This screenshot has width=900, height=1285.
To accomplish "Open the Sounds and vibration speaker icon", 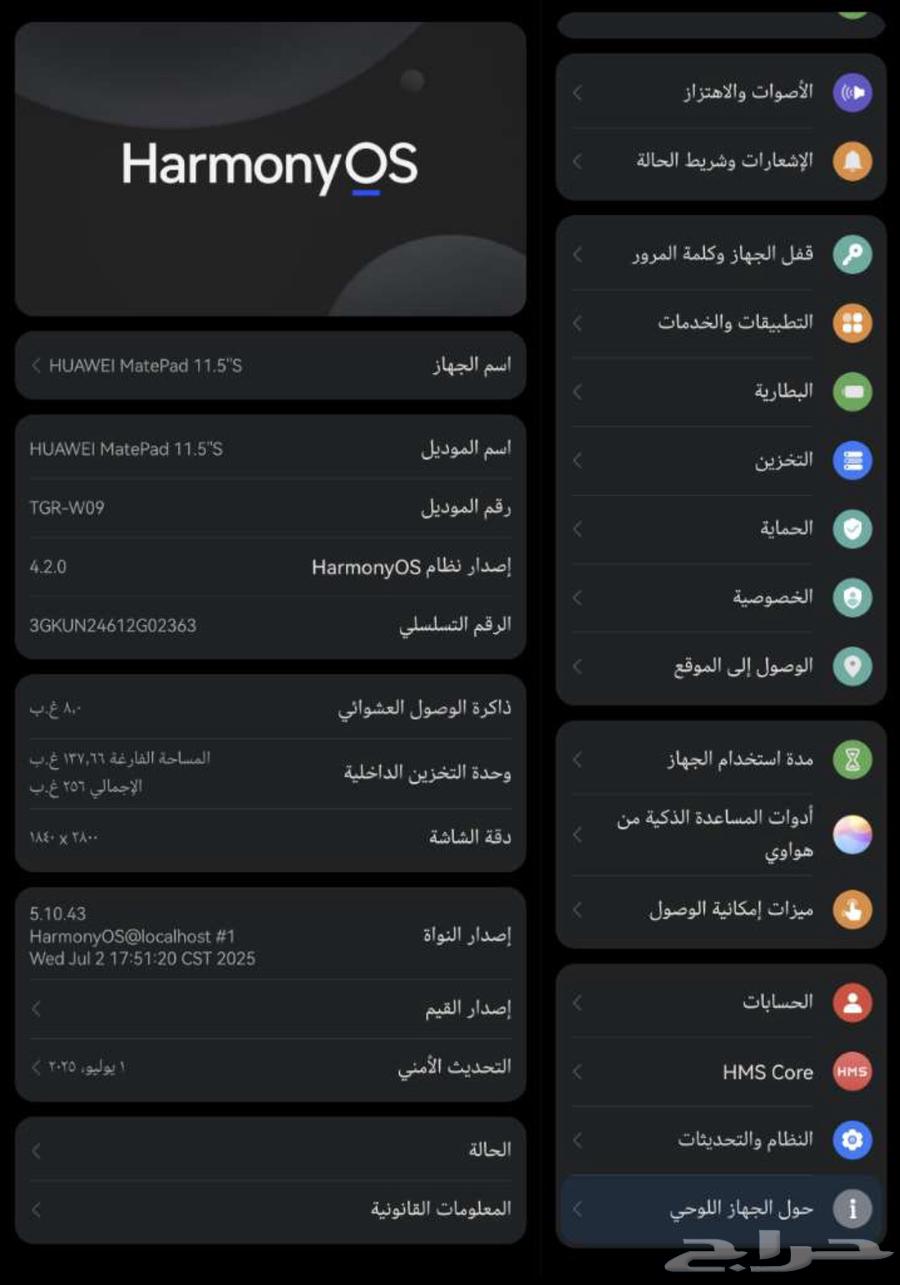I will tap(853, 92).
